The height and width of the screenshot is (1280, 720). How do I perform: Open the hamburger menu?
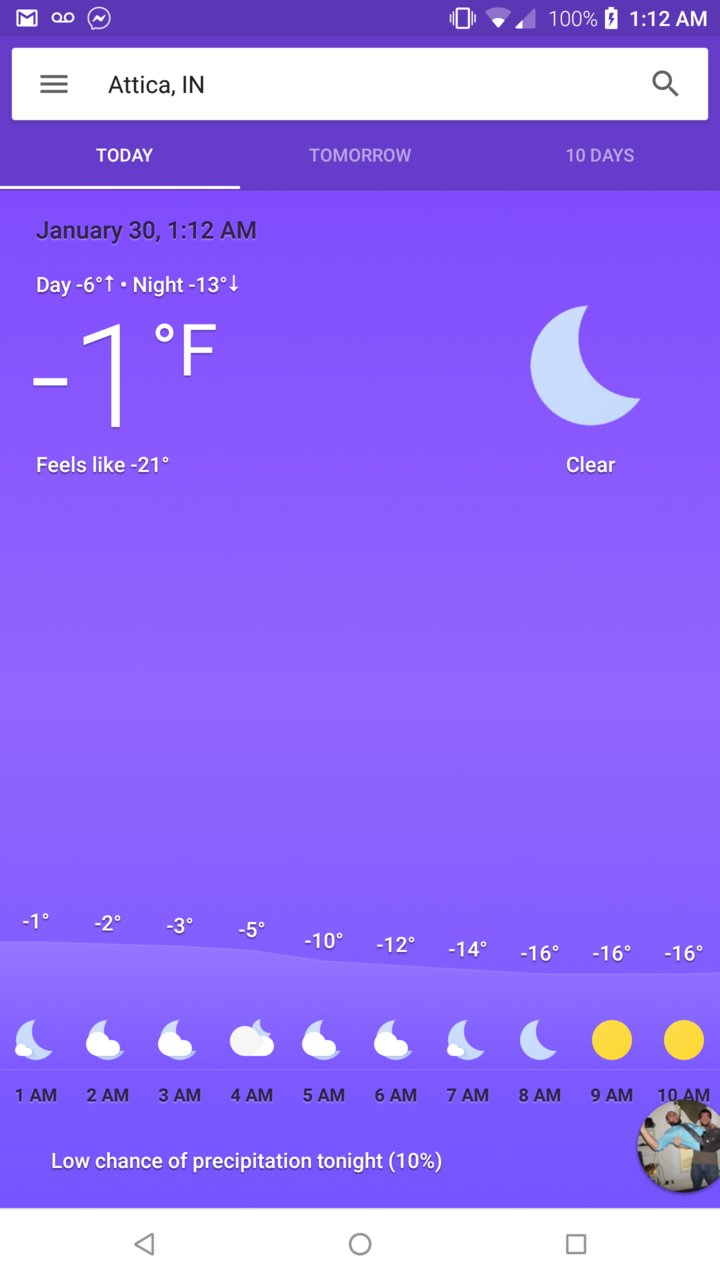54,84
